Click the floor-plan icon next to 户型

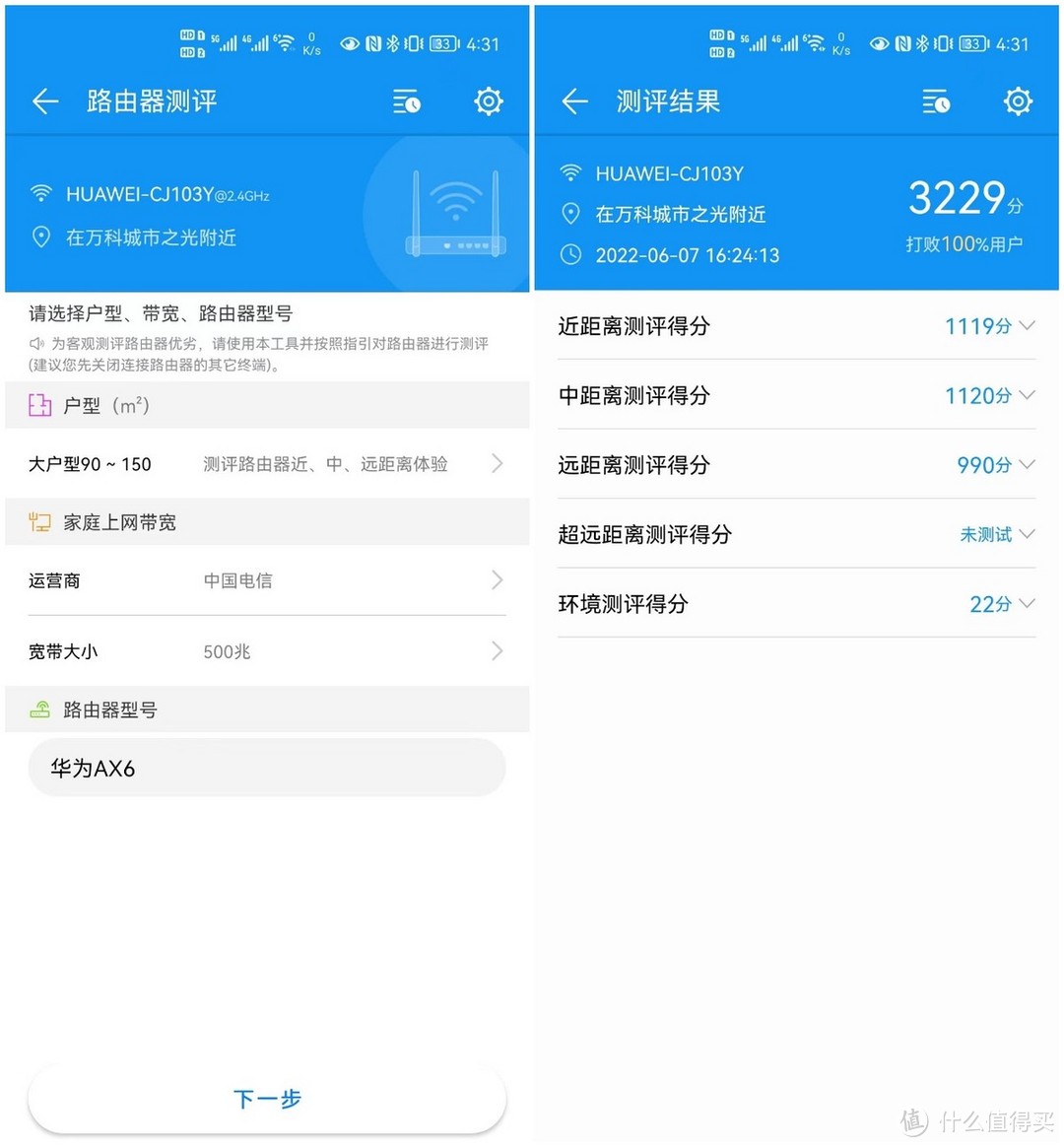point(39,404)
